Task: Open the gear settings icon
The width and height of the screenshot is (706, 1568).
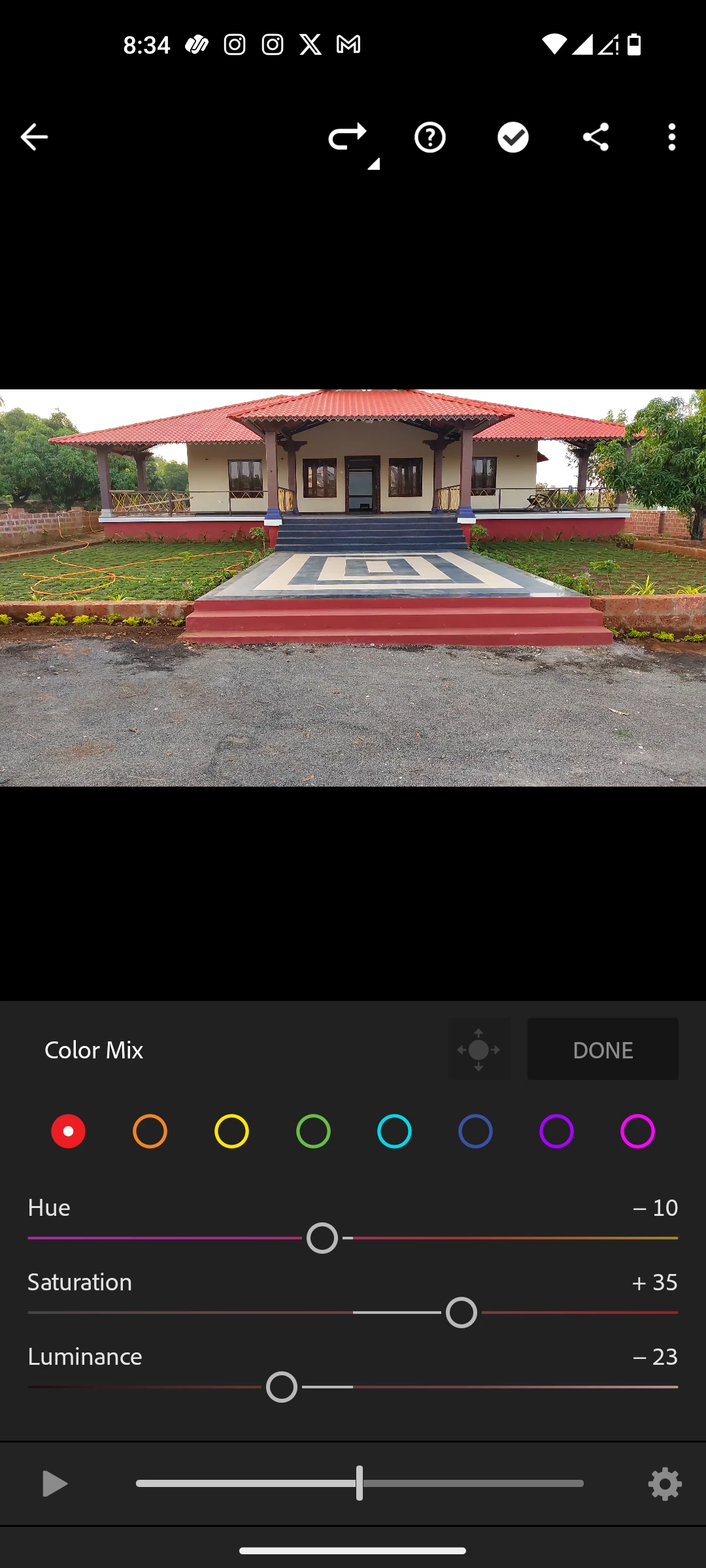Action: point(665,1484)
